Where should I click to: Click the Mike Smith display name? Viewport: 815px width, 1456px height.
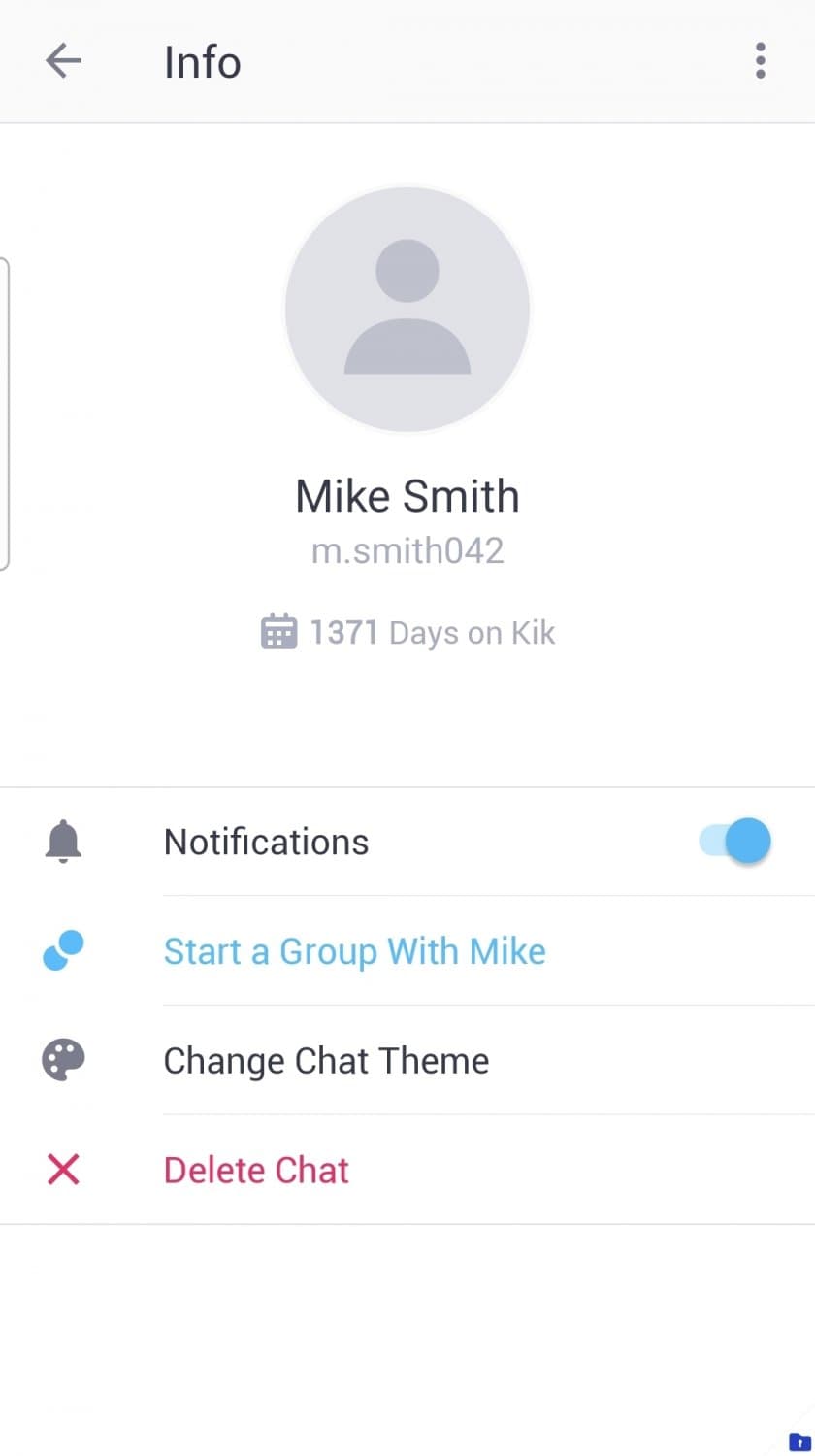[407, 495]
